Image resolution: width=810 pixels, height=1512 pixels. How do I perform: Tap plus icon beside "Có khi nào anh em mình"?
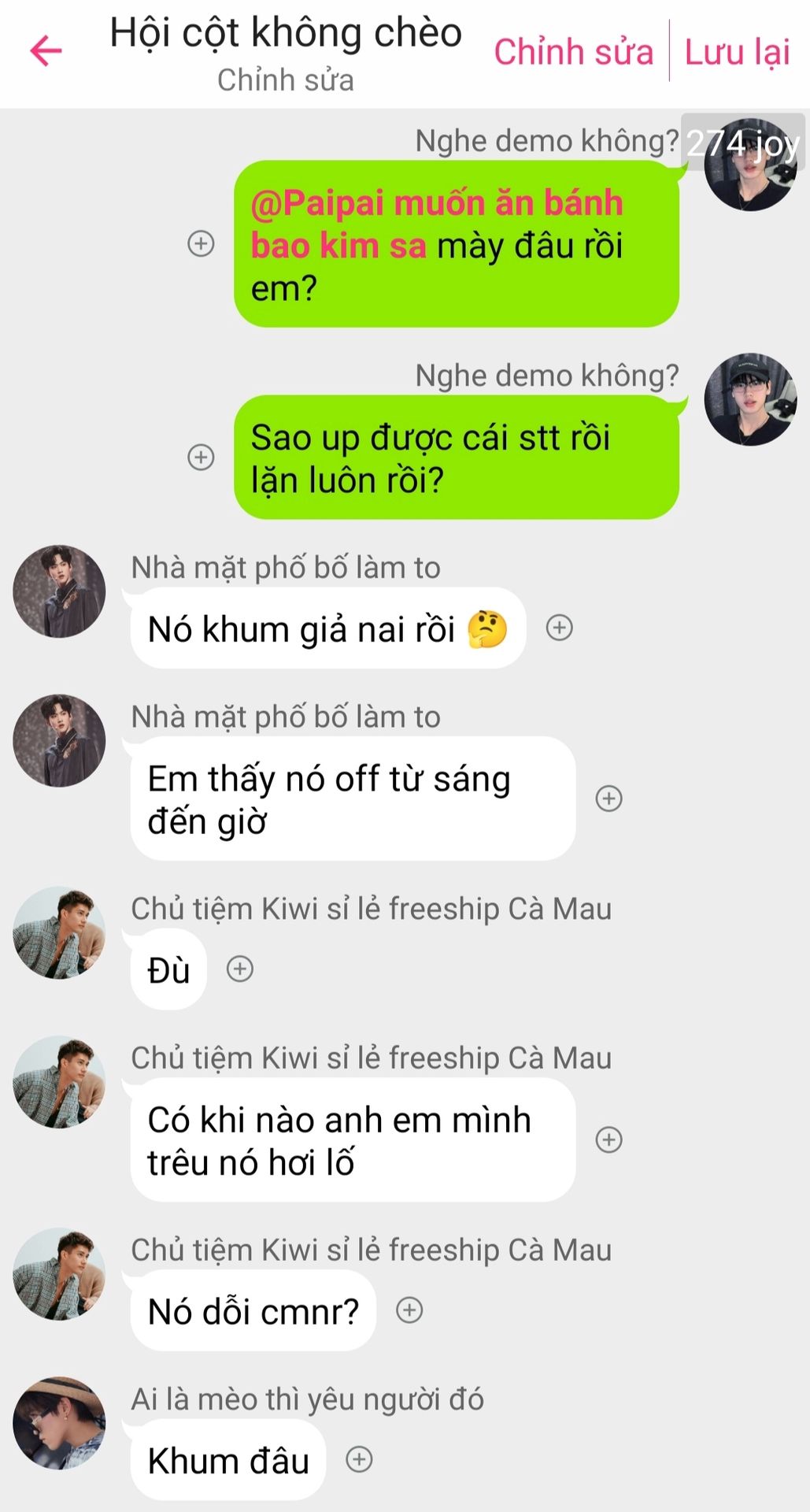pyautogui.click(x=608, y=1140)
